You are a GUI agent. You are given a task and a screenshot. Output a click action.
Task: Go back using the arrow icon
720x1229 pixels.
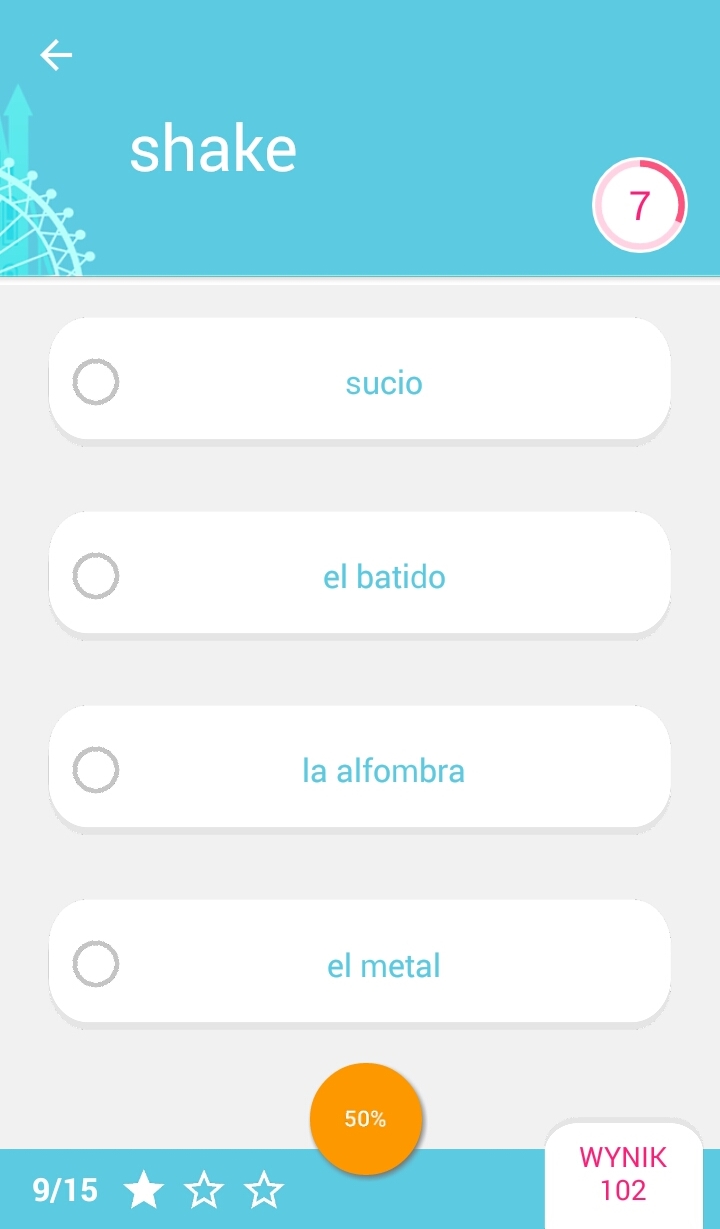point(56,55)
